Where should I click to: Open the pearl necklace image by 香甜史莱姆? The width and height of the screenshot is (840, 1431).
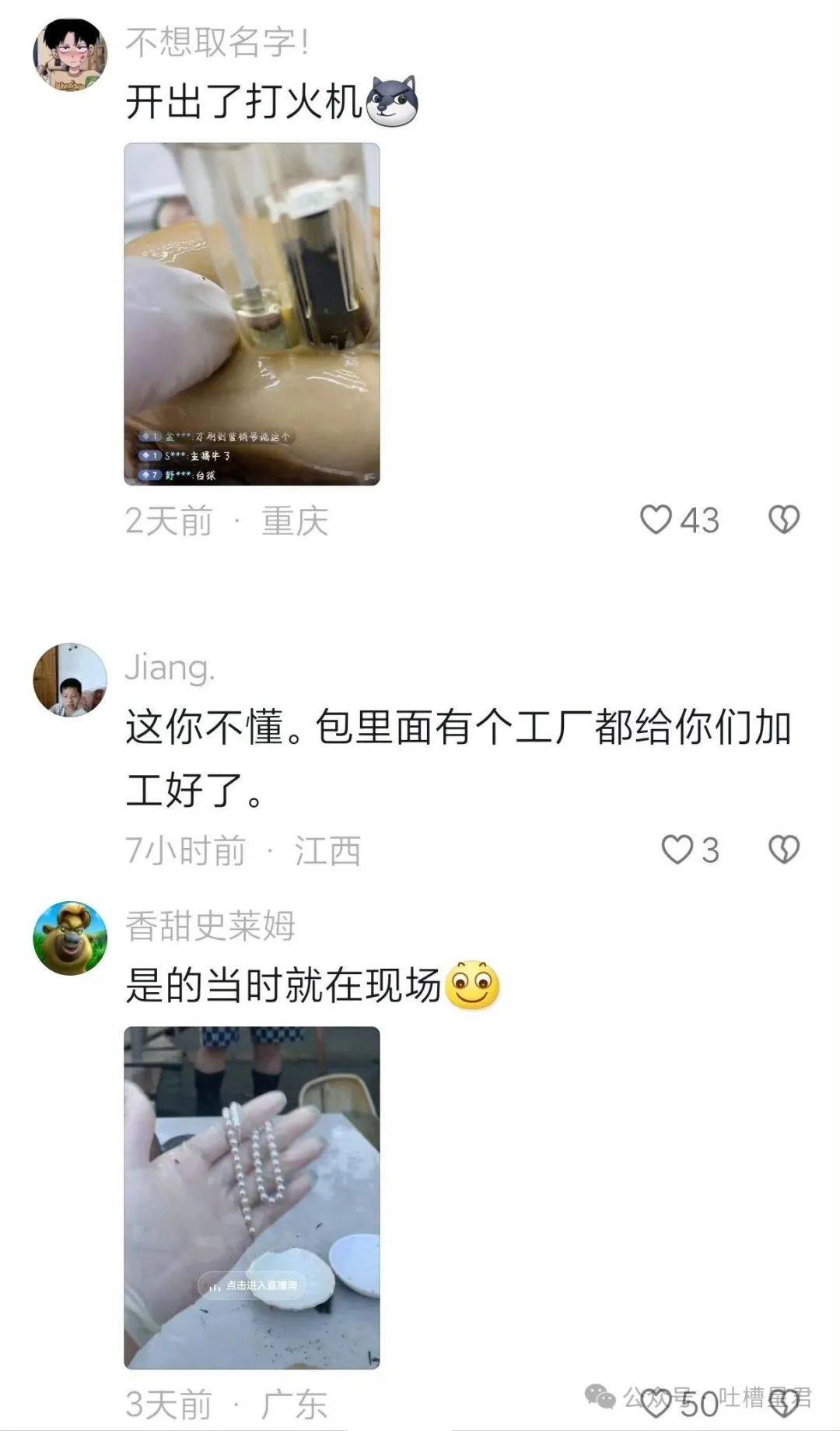click(x=252, y=1198)
